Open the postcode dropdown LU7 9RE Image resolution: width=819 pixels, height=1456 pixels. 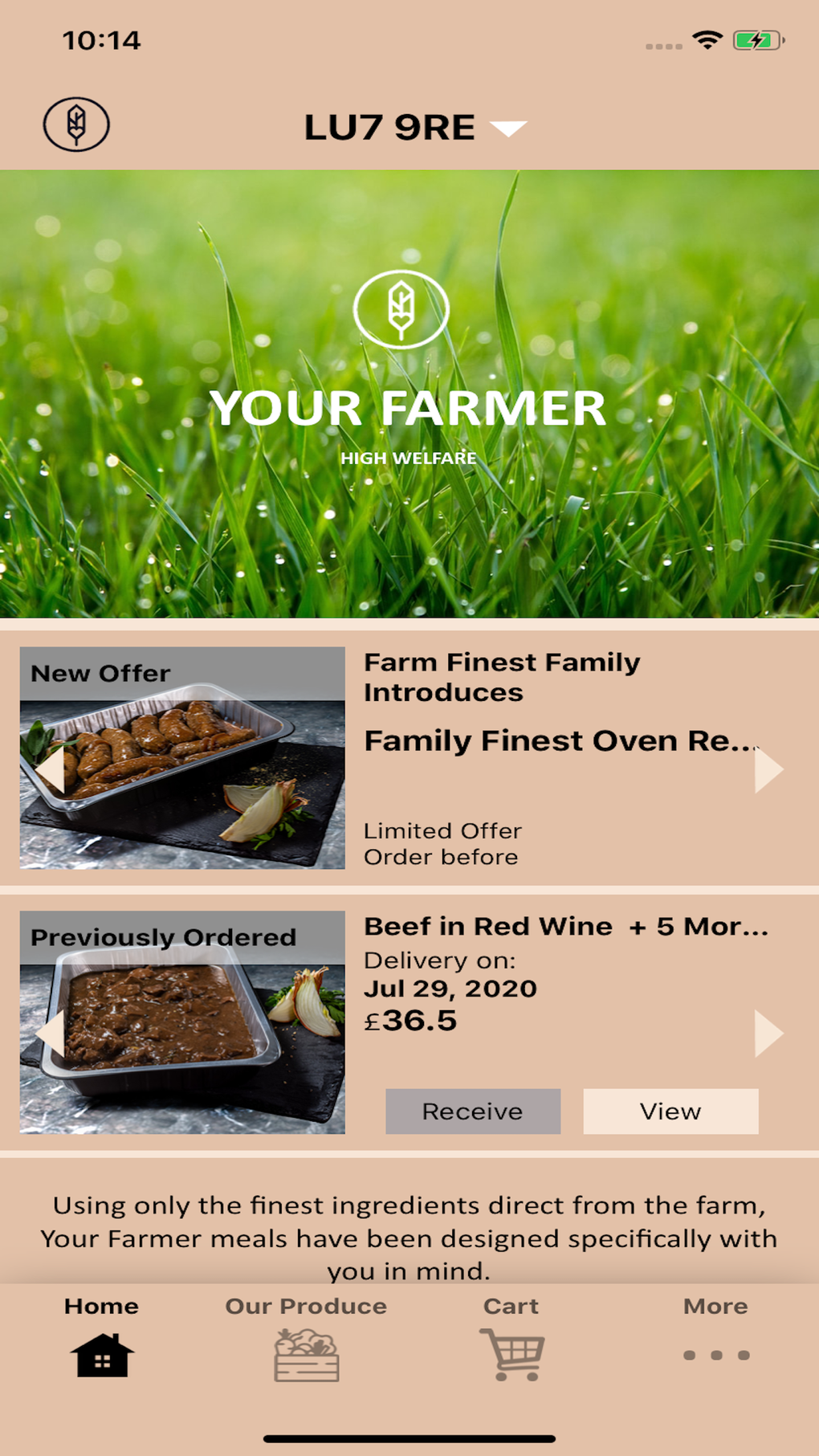414,128
